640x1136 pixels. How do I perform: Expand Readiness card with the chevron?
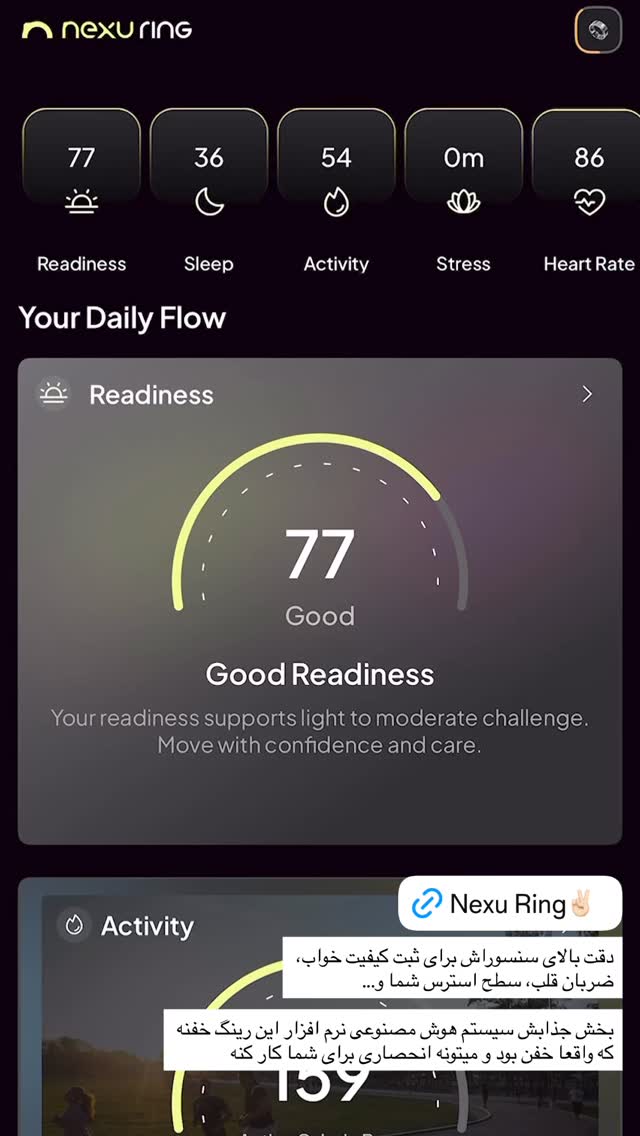pyautogui.click(x=587, y=394)
